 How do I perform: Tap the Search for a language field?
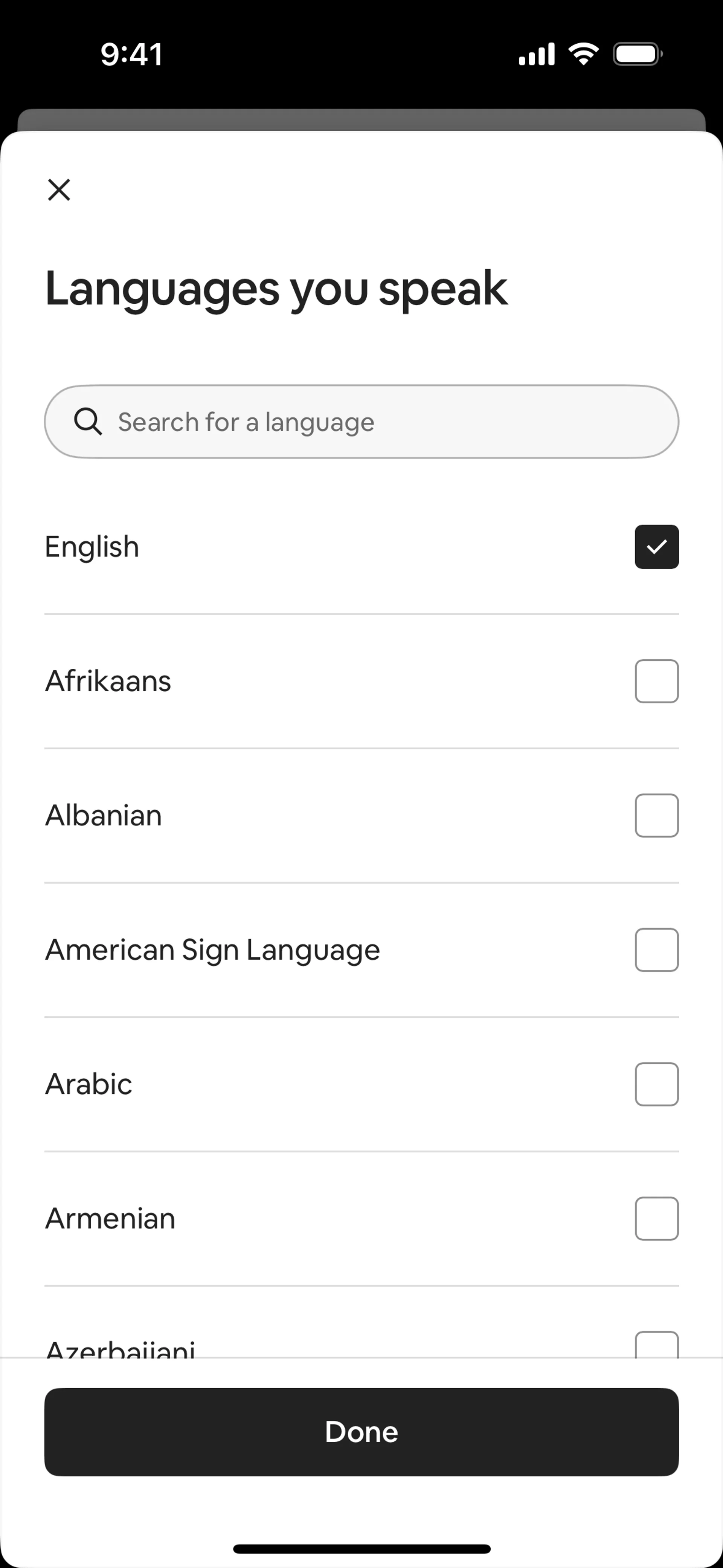click(x=361, y=422)
